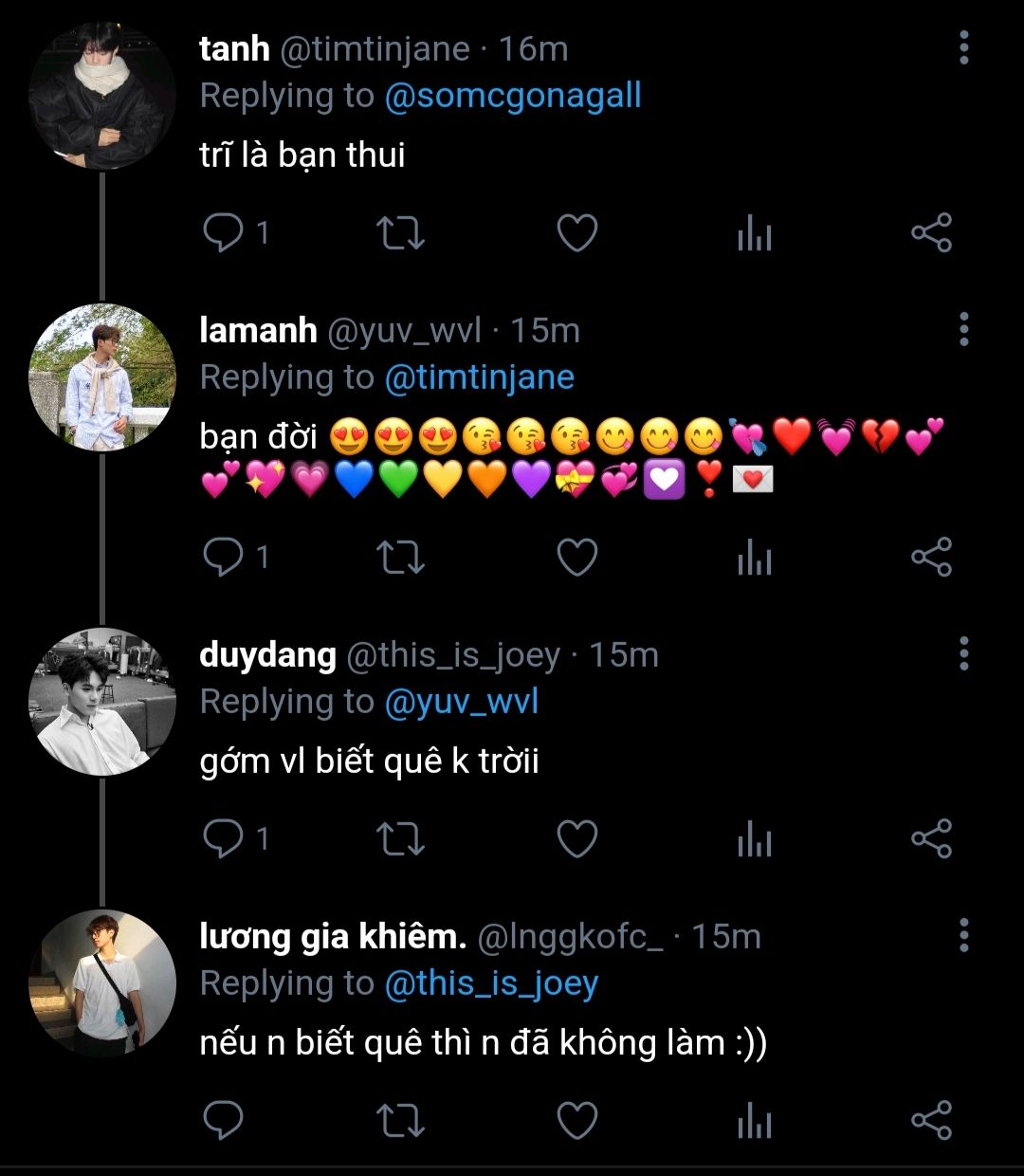1024x1176 pixels.
Task: Reply to tanh's tweet
Action: coord(224,233)
